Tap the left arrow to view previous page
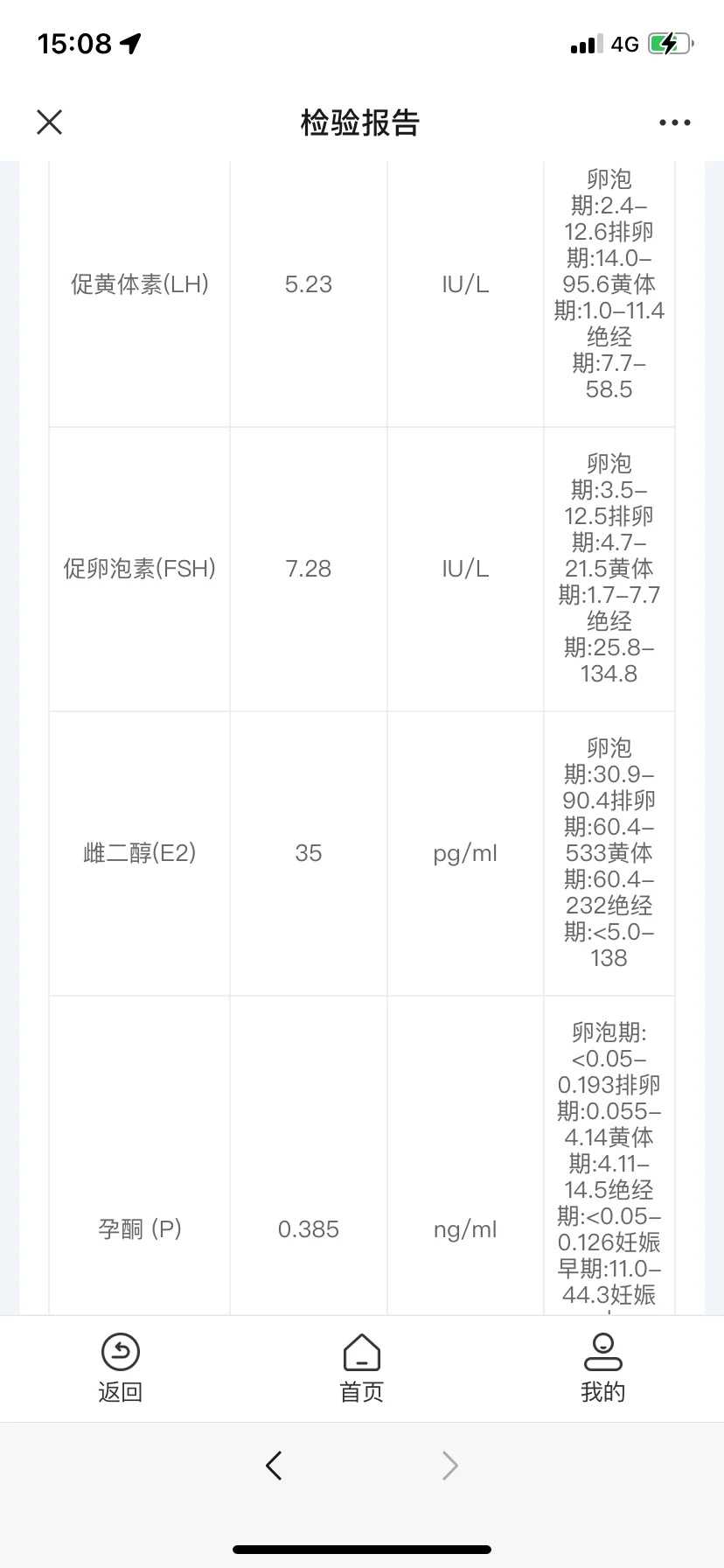This screenshot has width=724, height=1568. 274,1466
